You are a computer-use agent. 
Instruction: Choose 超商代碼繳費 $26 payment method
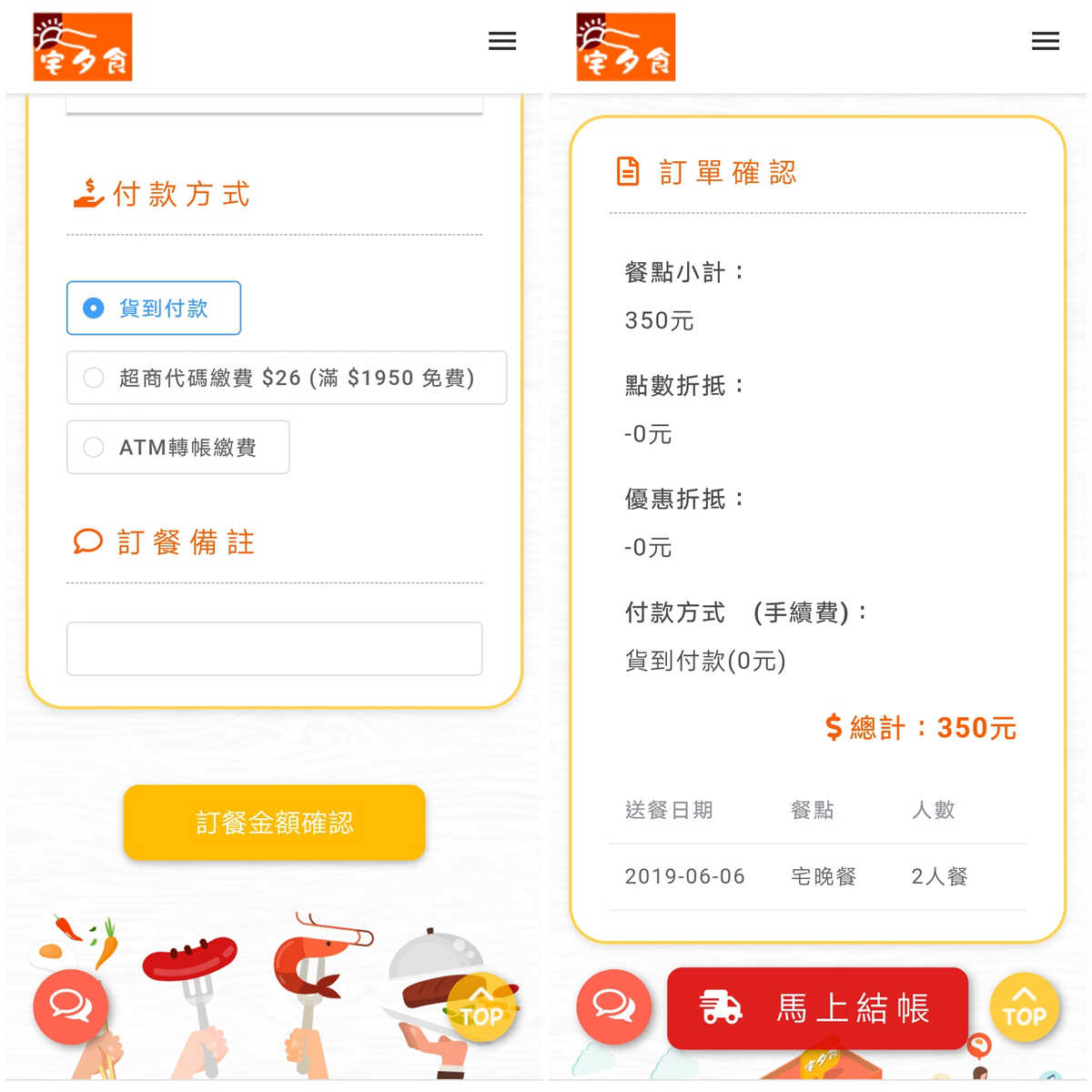pyautogui.click(x=286, y=378)
